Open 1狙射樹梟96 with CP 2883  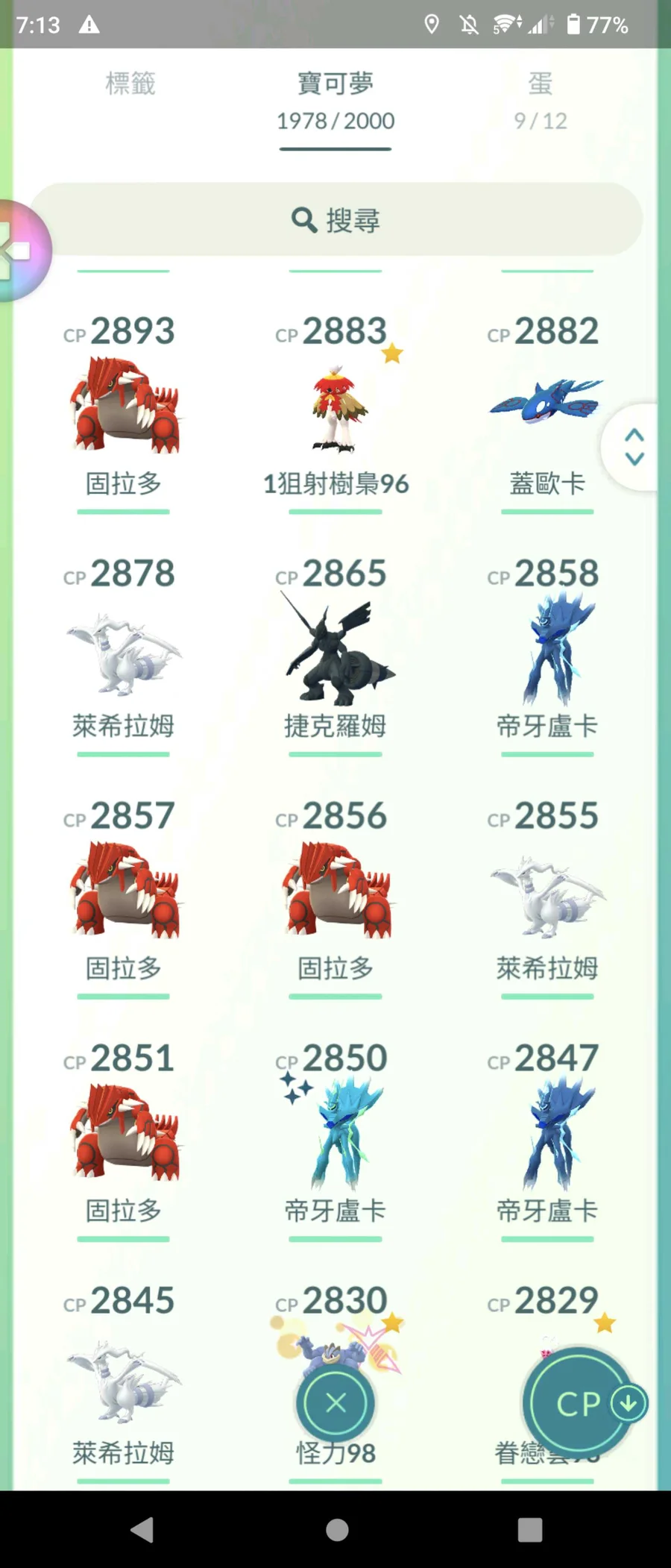pos(335,407)
